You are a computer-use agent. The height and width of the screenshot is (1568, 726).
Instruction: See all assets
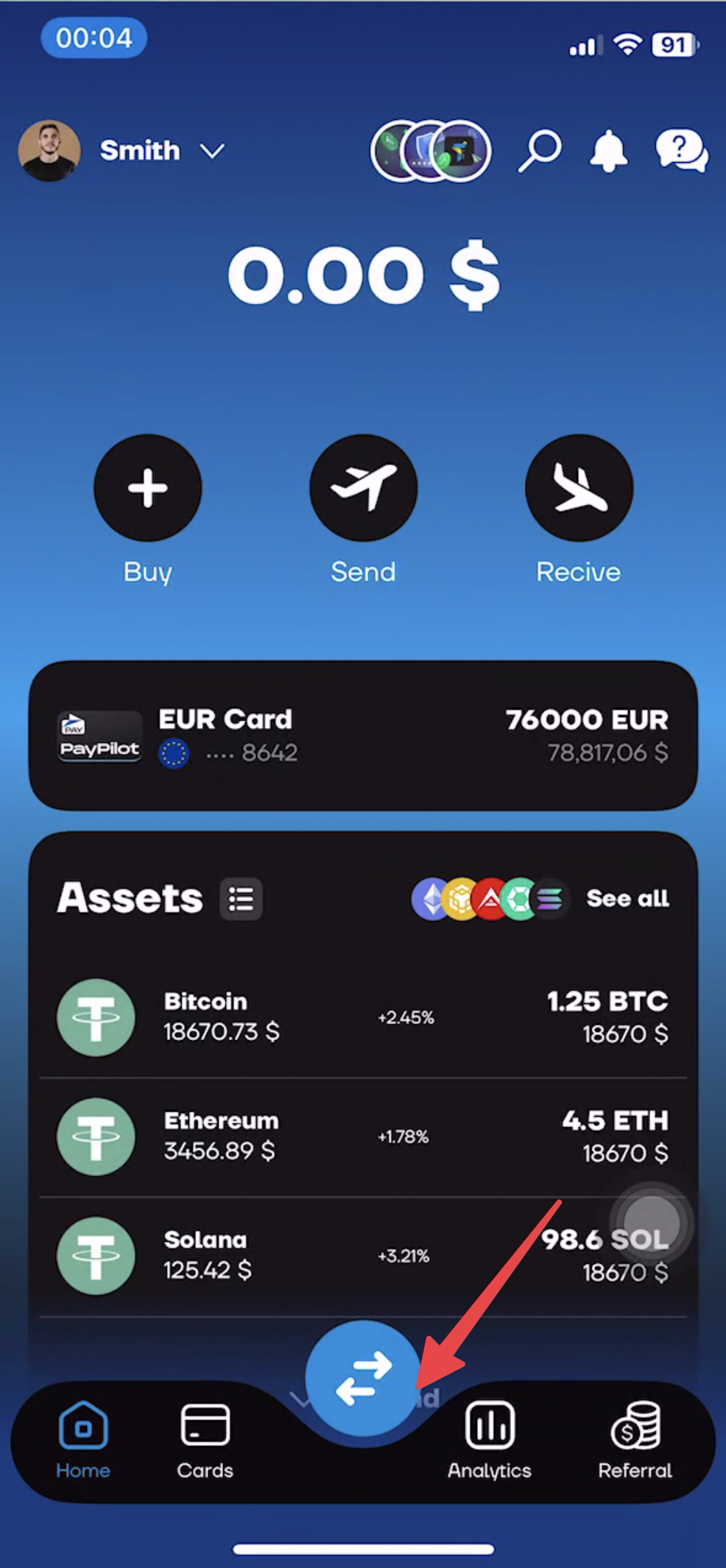pos(627,898)
